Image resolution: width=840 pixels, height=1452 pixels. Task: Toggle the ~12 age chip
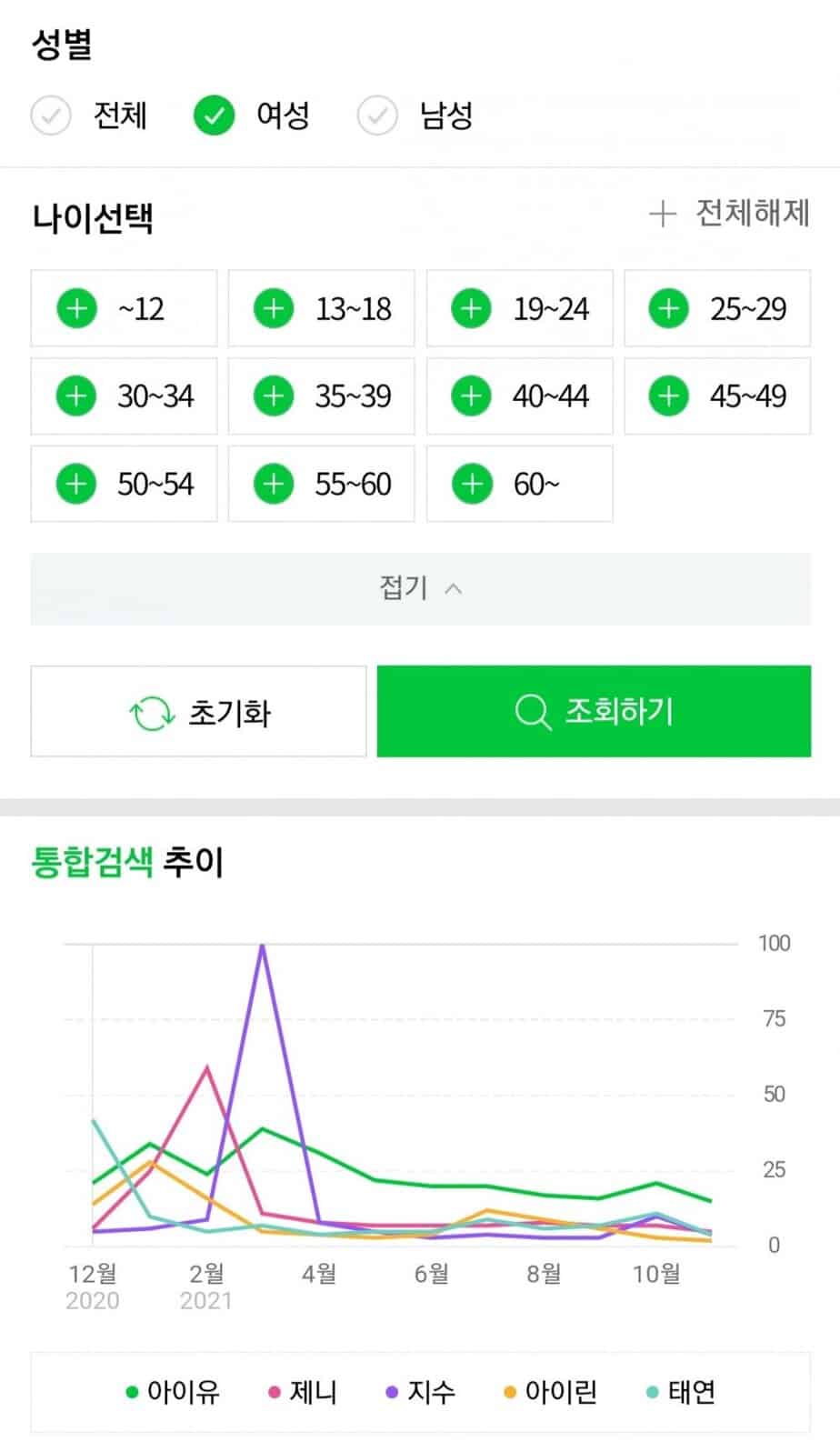[x=124, y=308]
